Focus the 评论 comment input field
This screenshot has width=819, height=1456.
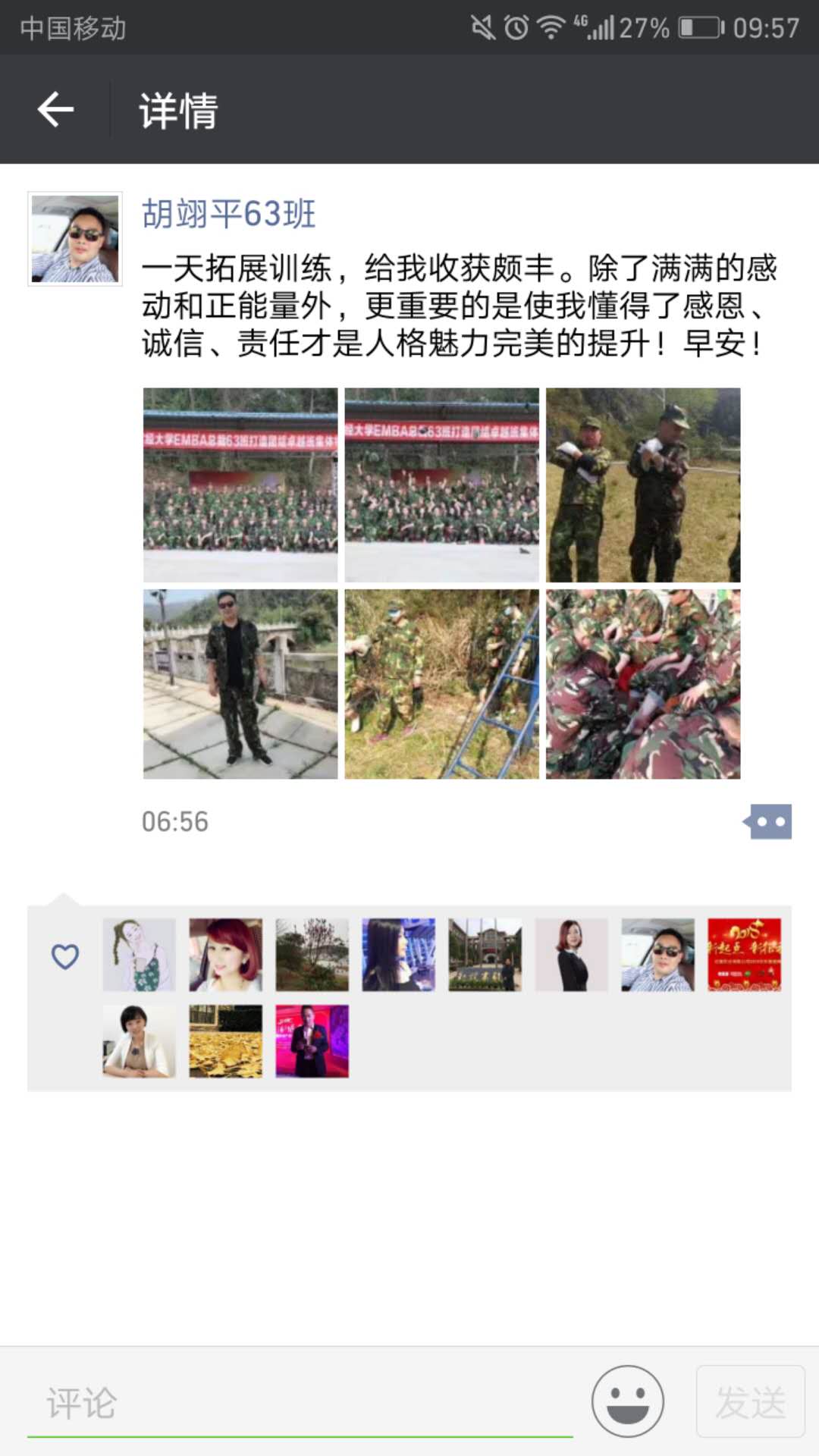(x=300, y=1403)
